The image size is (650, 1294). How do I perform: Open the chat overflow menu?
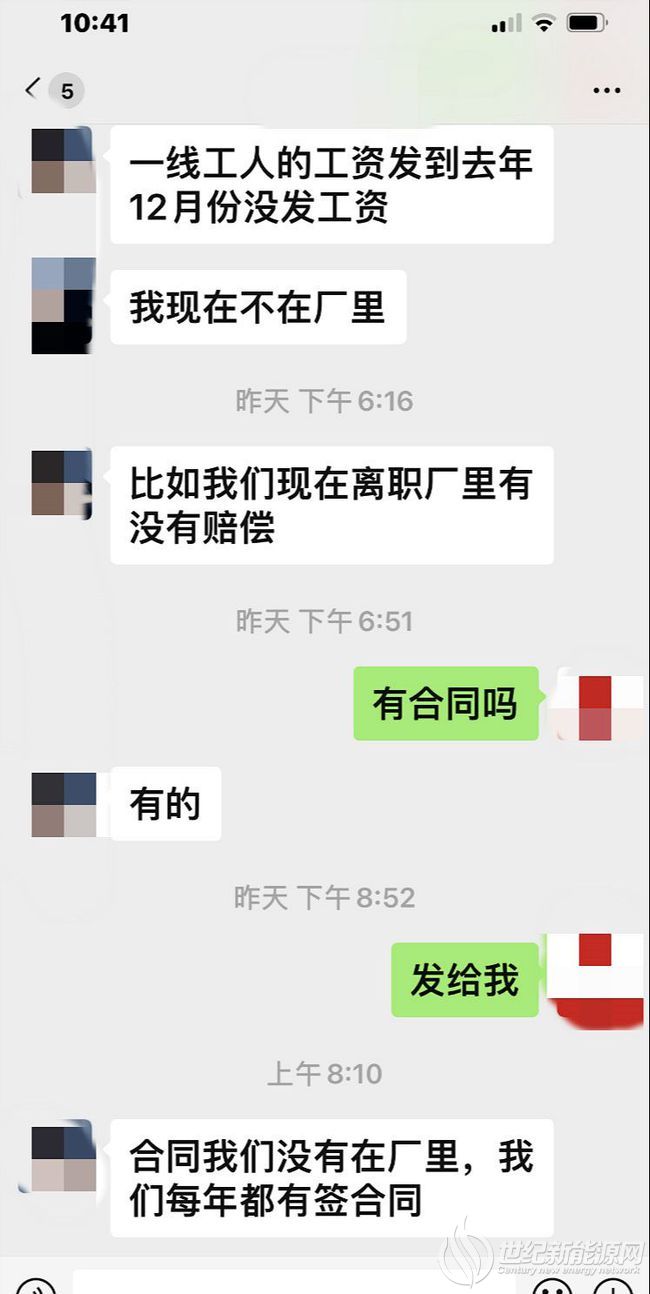[x=606, y=91]
